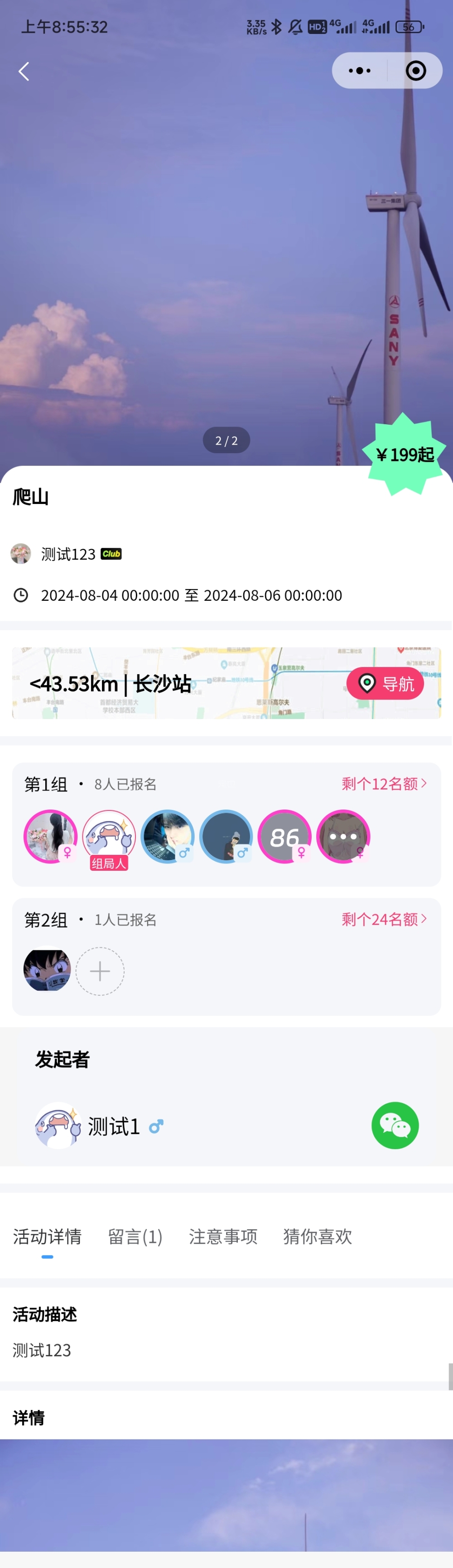The image size is (453, 1568).
Task: Switch to the 注意事项 tab
Action: [223, 1236]
